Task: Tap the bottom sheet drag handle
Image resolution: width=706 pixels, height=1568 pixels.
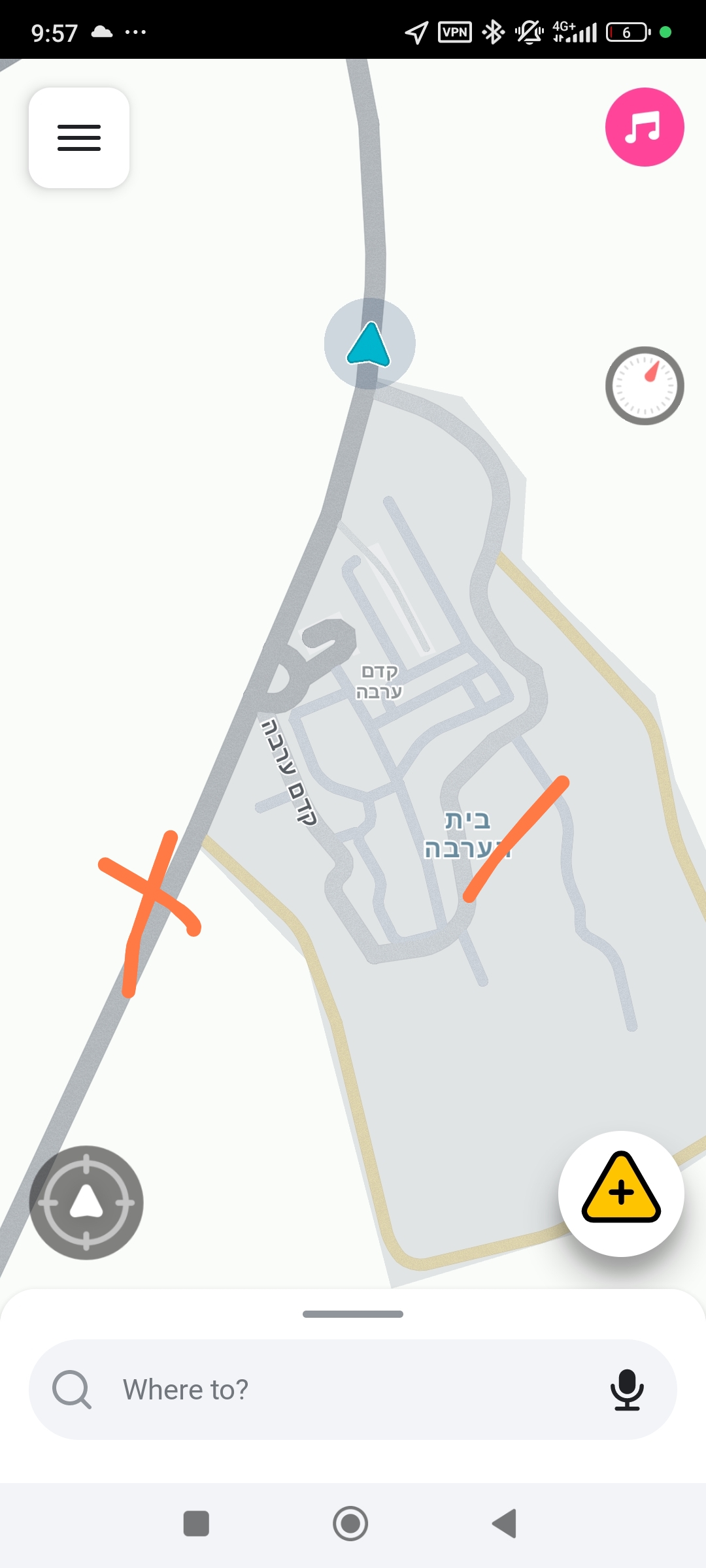Action: [353, 1314]
